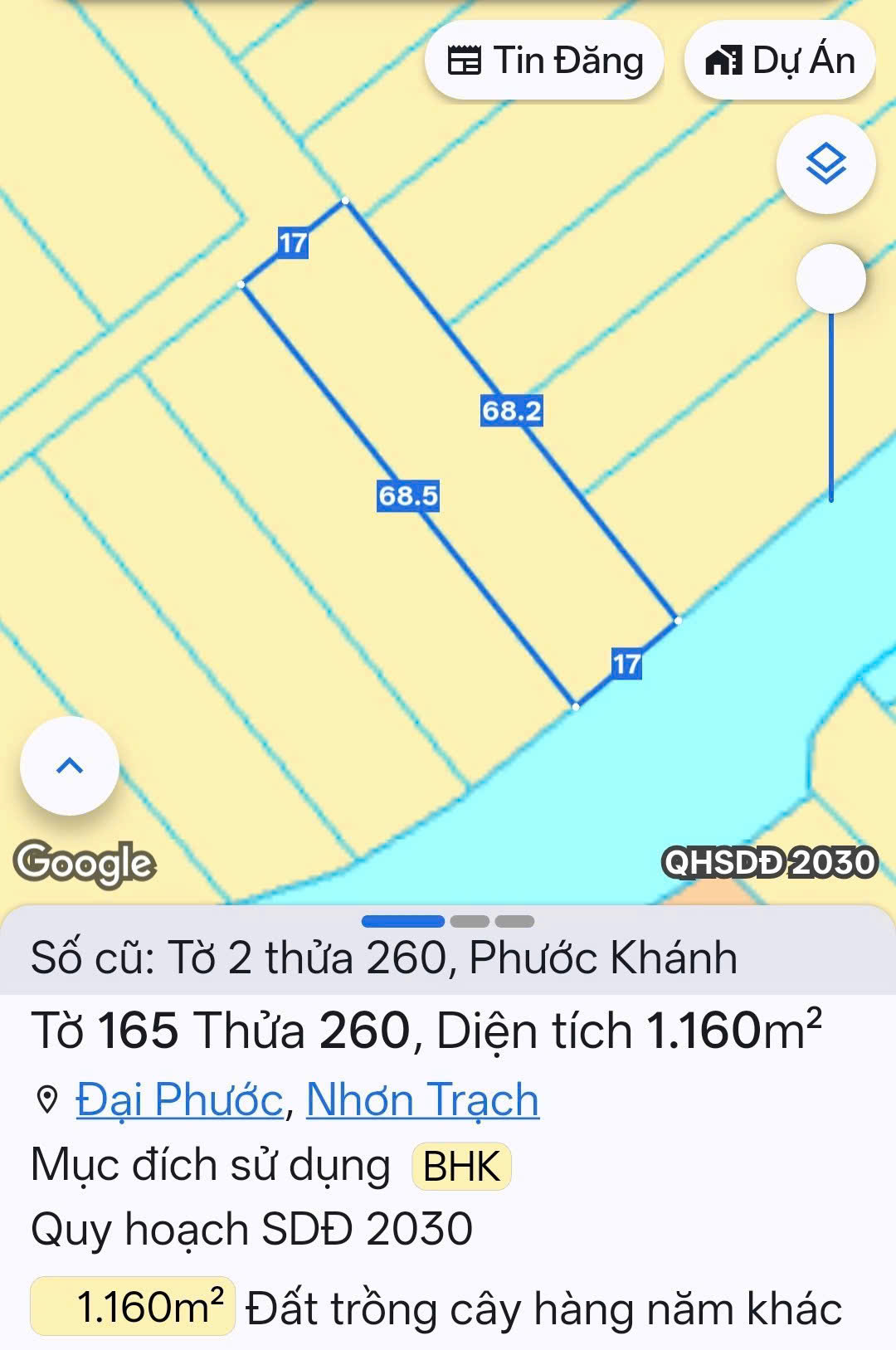
Task: Open the Đại Phước link
Action: pyautogui.click(x=180, y=1100)
